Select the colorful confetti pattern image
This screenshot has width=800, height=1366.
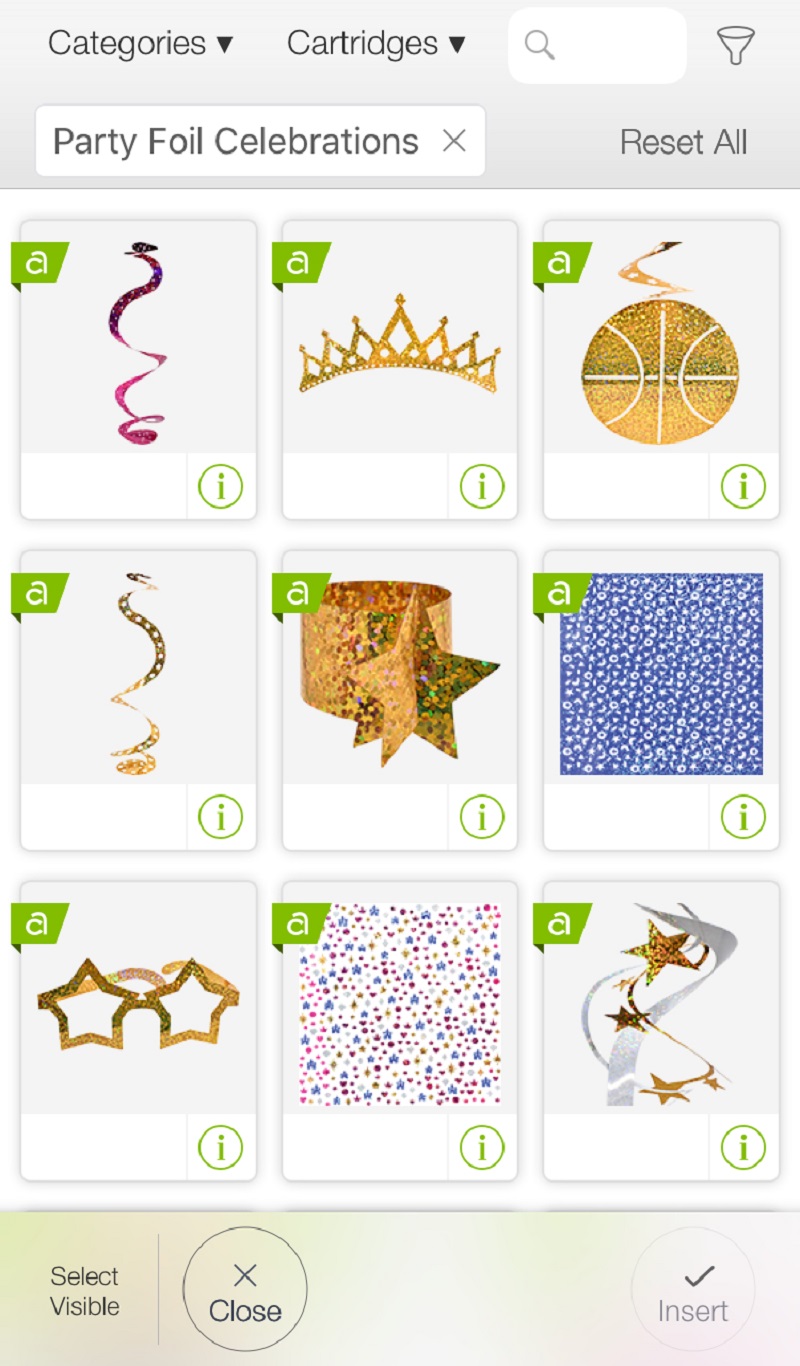coord(400,1004)
